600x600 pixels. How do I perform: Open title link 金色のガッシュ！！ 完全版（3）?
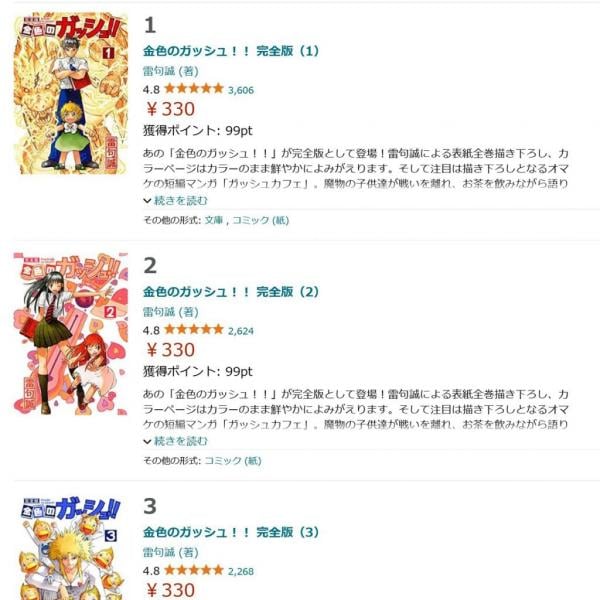coord(231,532)
